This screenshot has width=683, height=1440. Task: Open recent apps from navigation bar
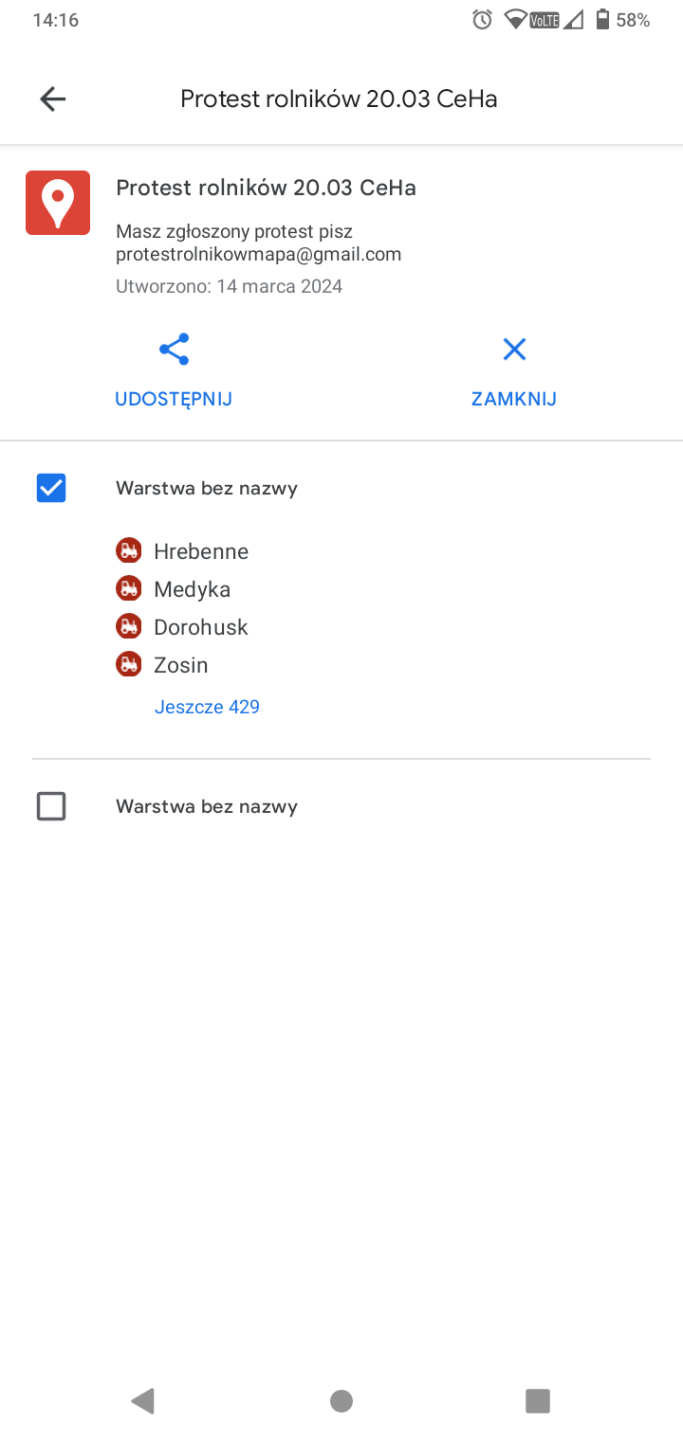[538, 1401]
